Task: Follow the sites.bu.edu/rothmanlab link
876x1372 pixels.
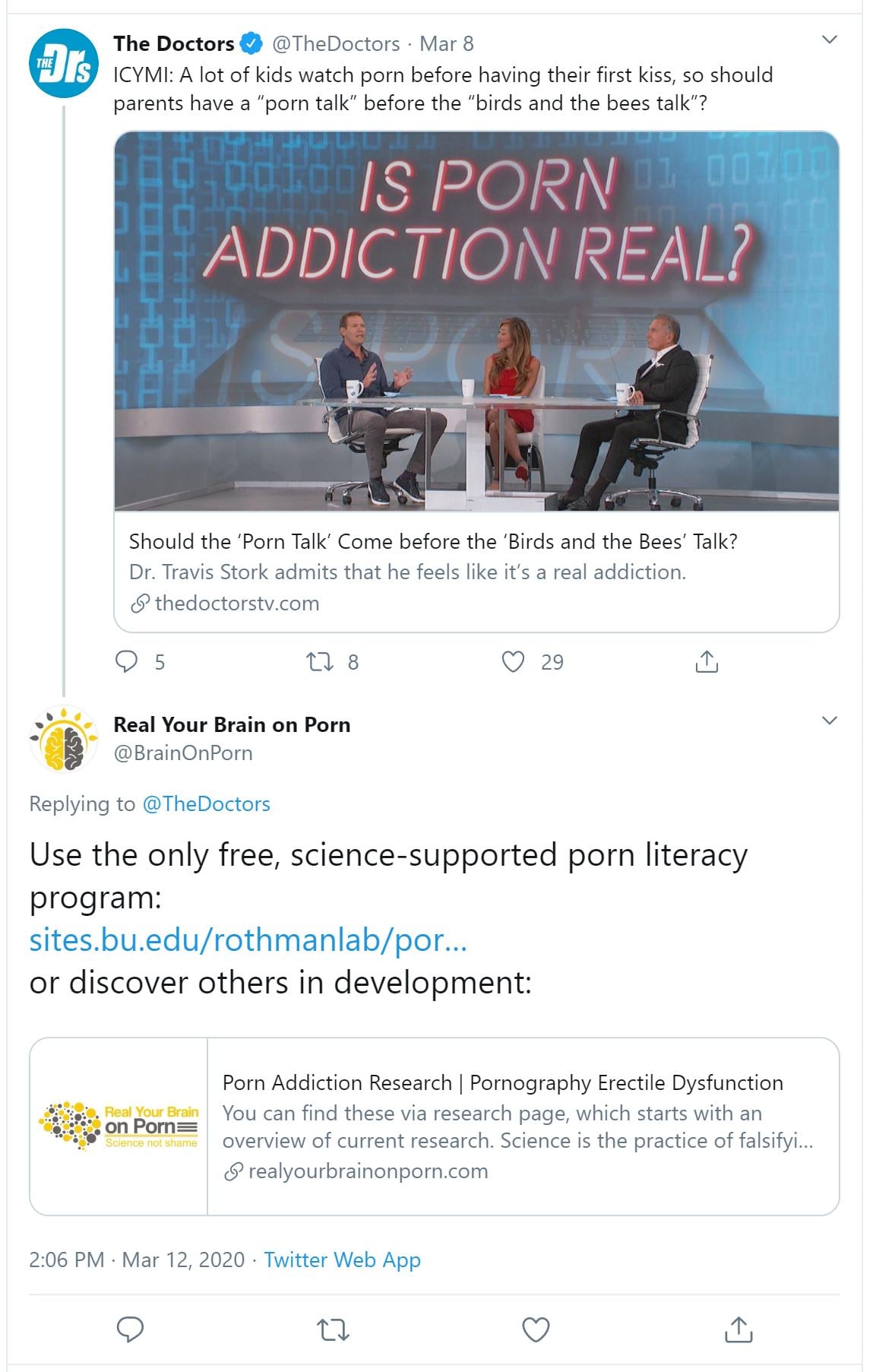Action: pyautogui.click(x=248, y=940)
